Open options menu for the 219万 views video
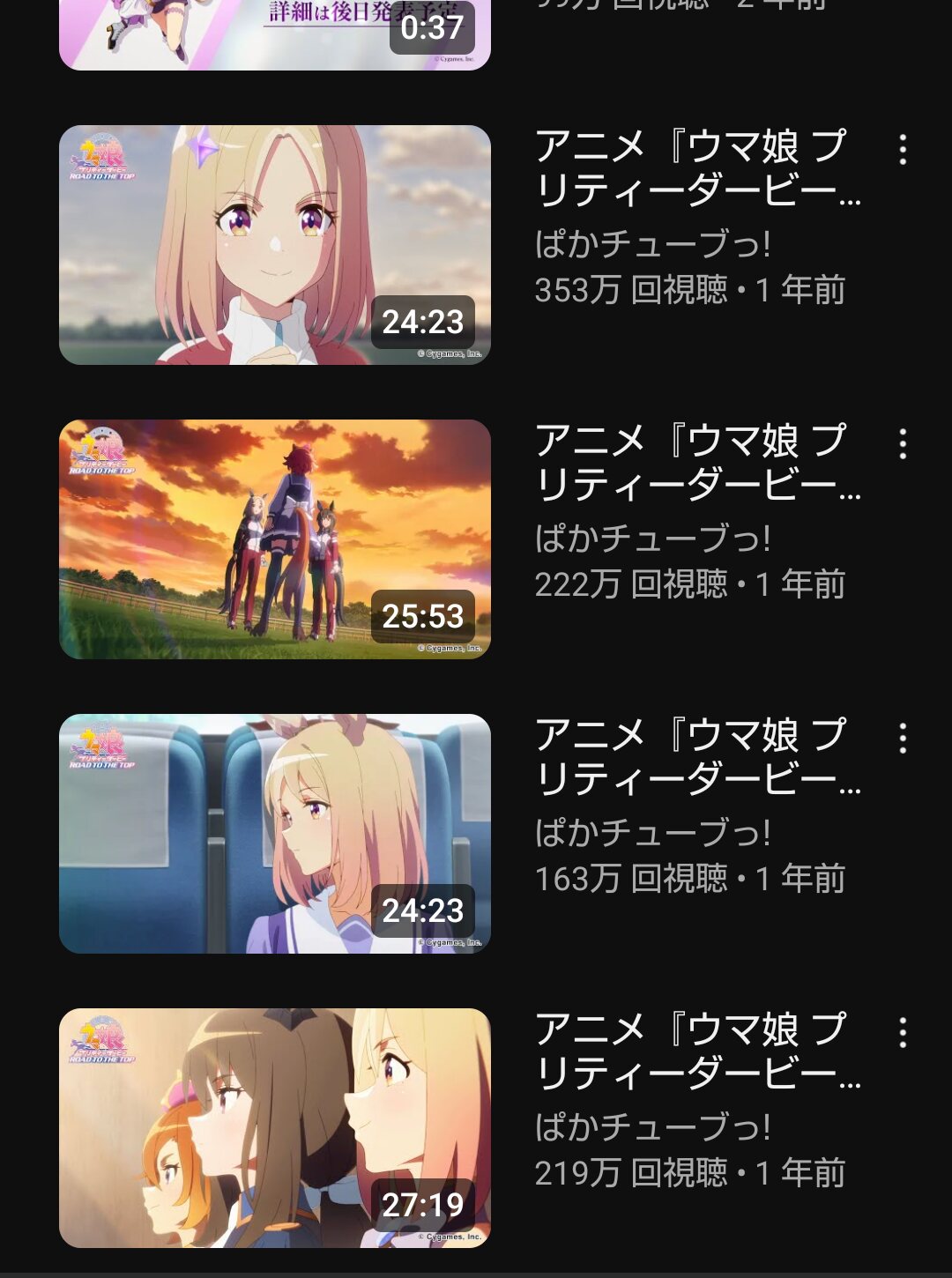 (x=902, y=1033)
